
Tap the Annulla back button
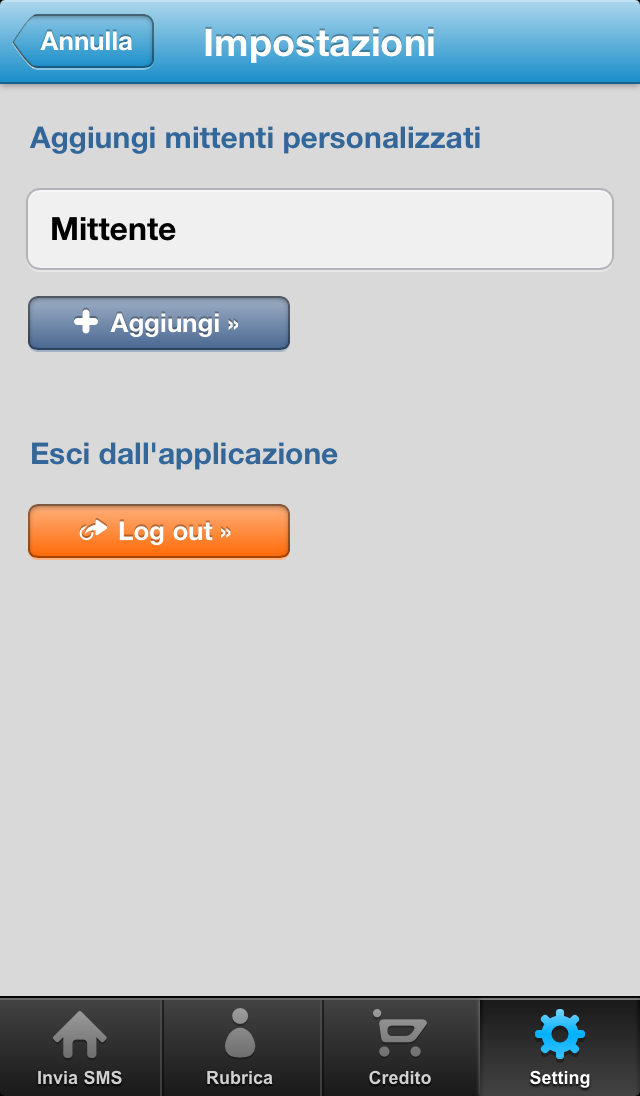coord(84,41)
